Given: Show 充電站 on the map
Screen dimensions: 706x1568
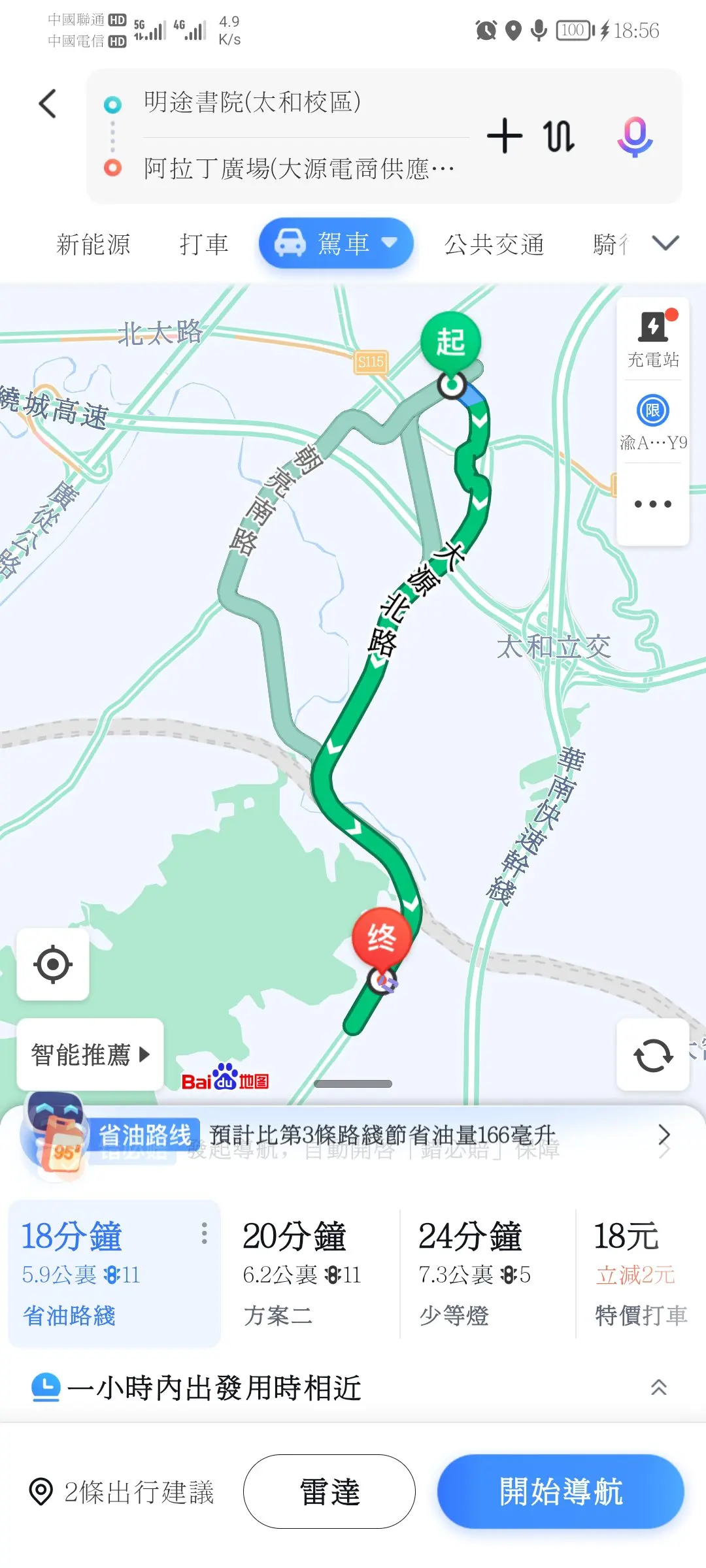Looking at the screenshot, I should 653,340.
